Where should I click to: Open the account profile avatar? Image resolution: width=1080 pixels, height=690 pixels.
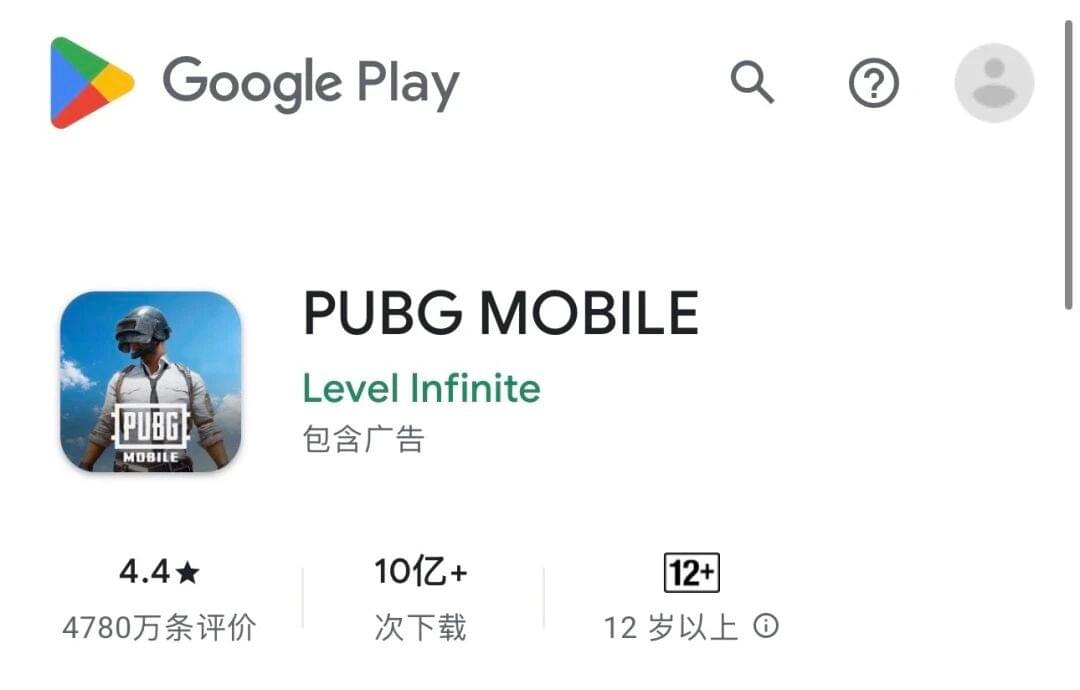(994, 83)
